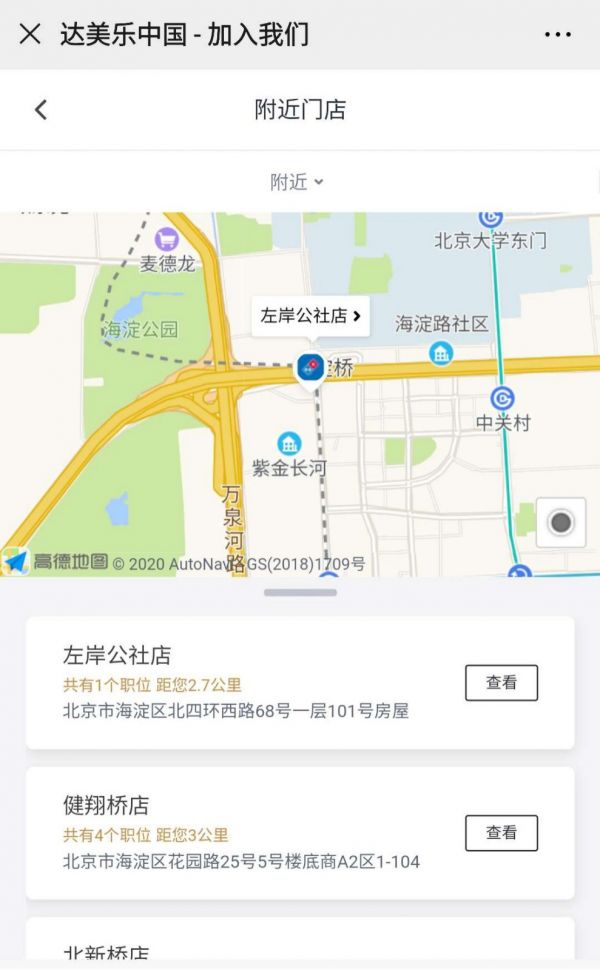Open the 健翔桥店 store card
This screenshot has height=970, width=600.
pos(300,833)
